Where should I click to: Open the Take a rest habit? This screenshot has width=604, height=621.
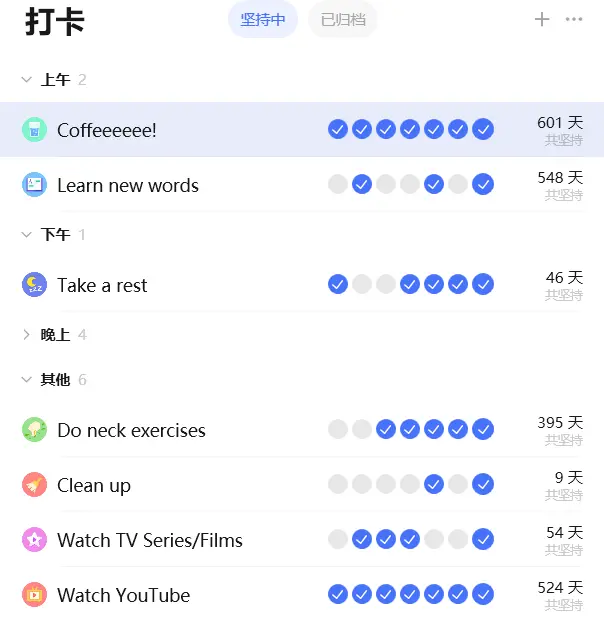pyautogui.click(x=102, y=285)
